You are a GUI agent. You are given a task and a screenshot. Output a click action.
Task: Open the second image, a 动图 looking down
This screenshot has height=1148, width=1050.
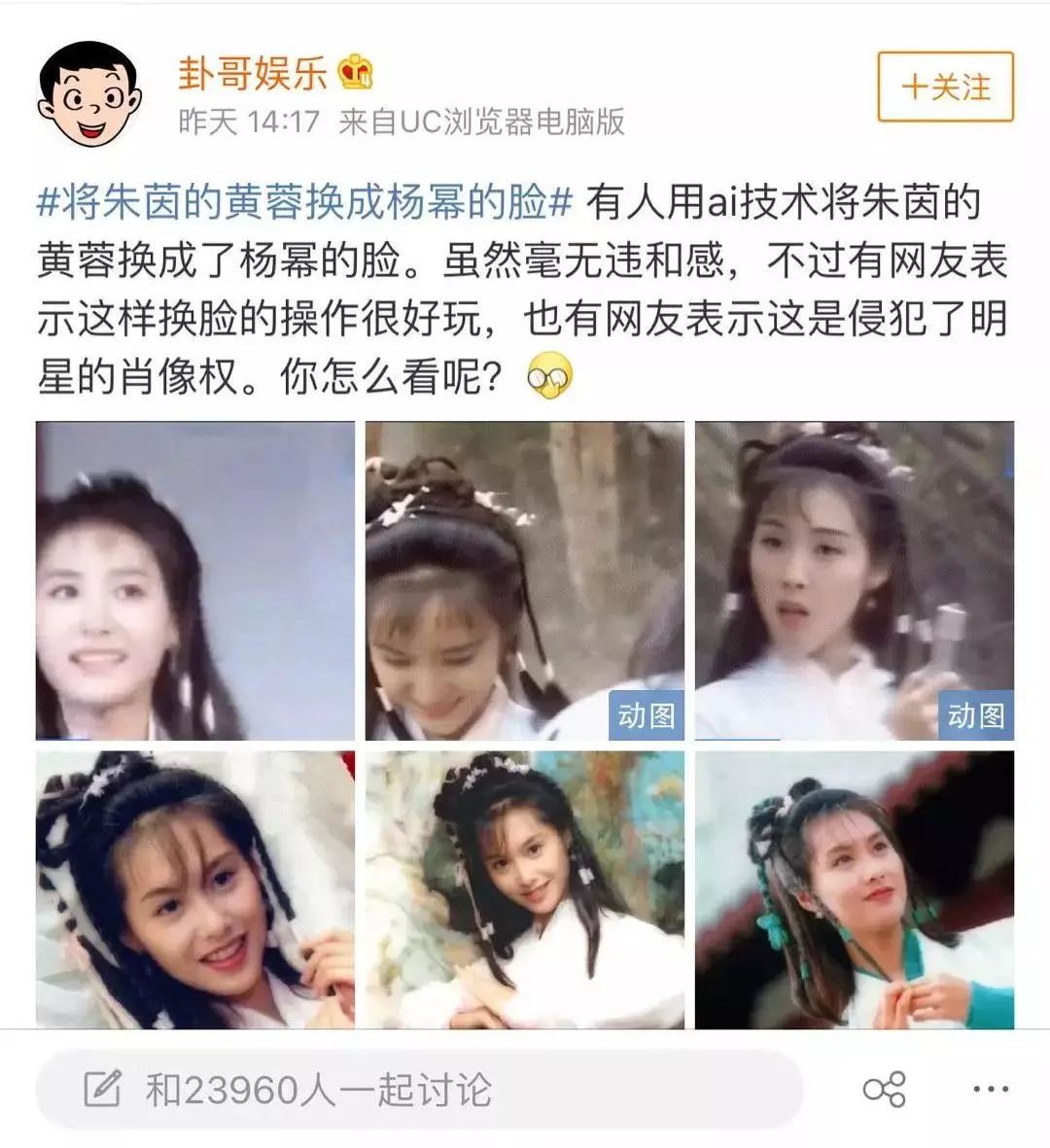coord(525,580)
